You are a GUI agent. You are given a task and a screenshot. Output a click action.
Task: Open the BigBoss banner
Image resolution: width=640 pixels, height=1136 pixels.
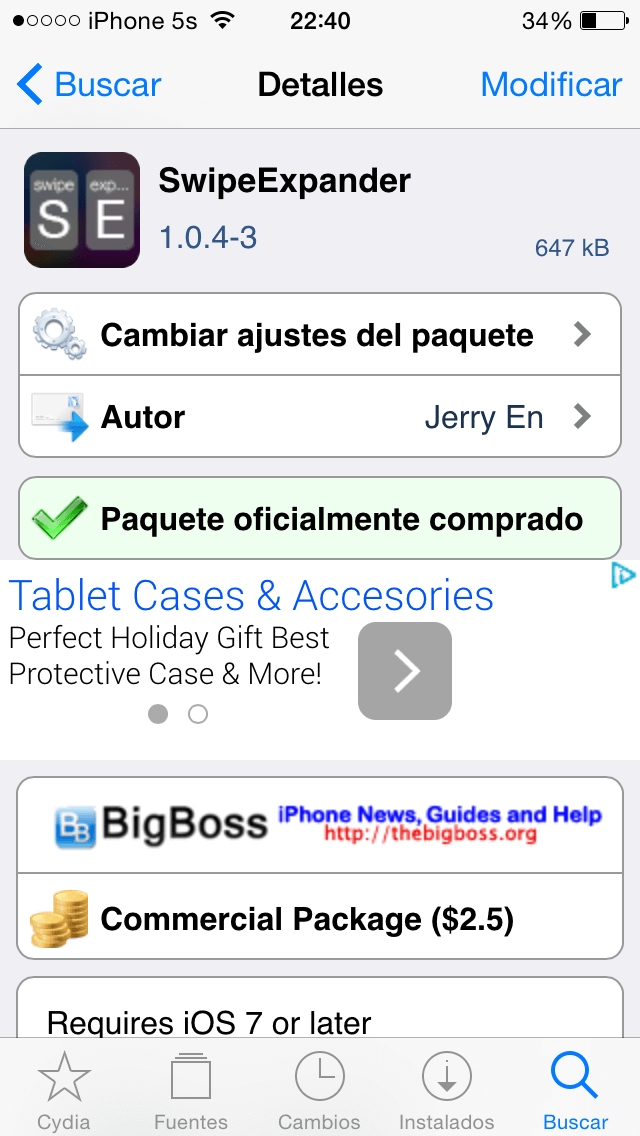tap(320, 824)
